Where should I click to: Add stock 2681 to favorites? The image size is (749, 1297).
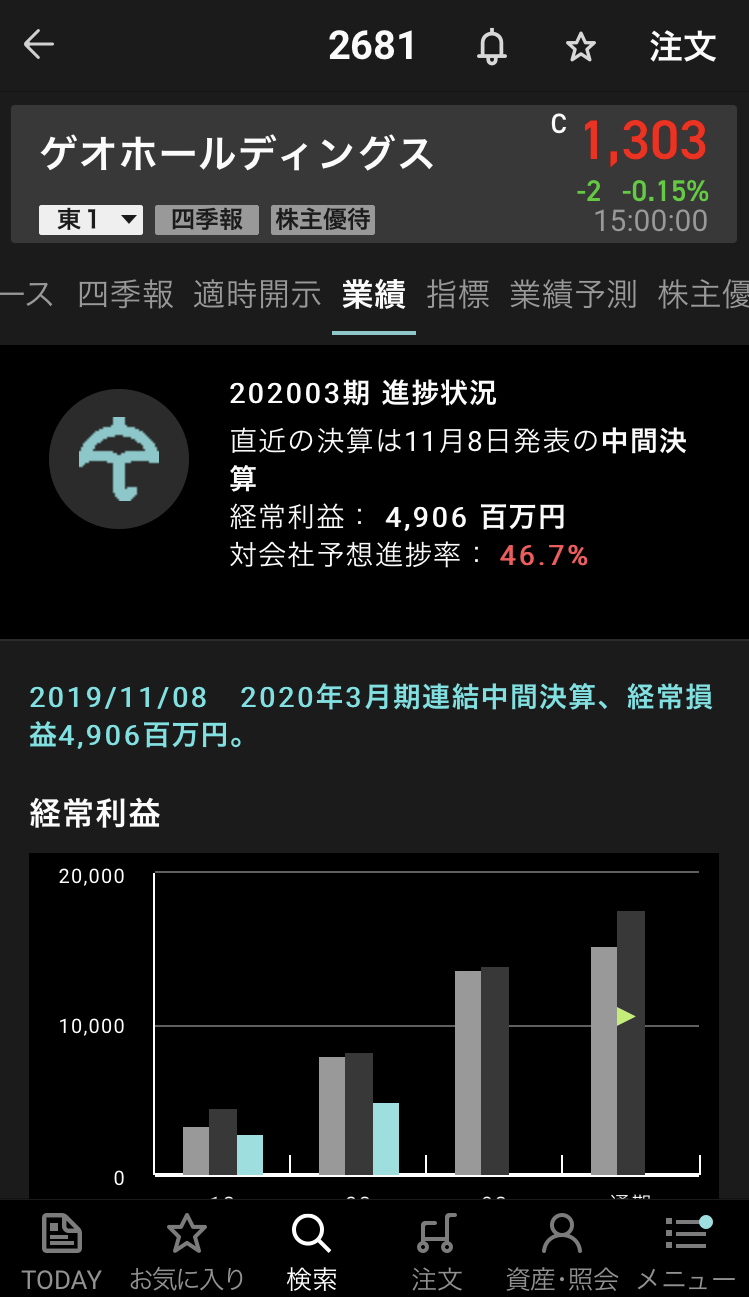581,47
